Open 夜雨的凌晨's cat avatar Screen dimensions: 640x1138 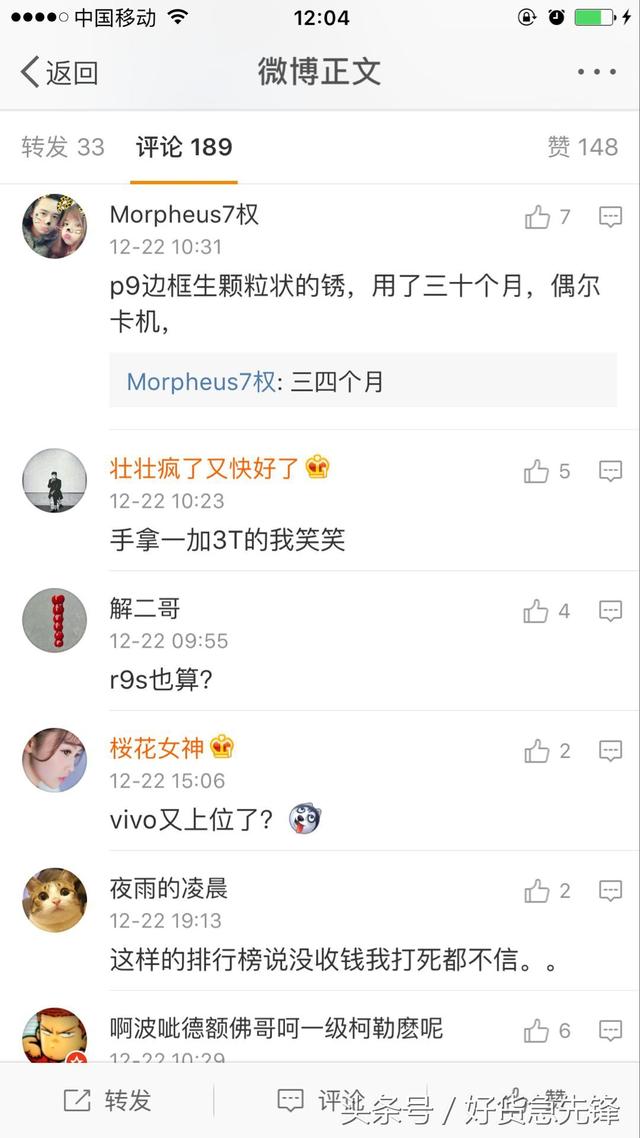(54, 900)
